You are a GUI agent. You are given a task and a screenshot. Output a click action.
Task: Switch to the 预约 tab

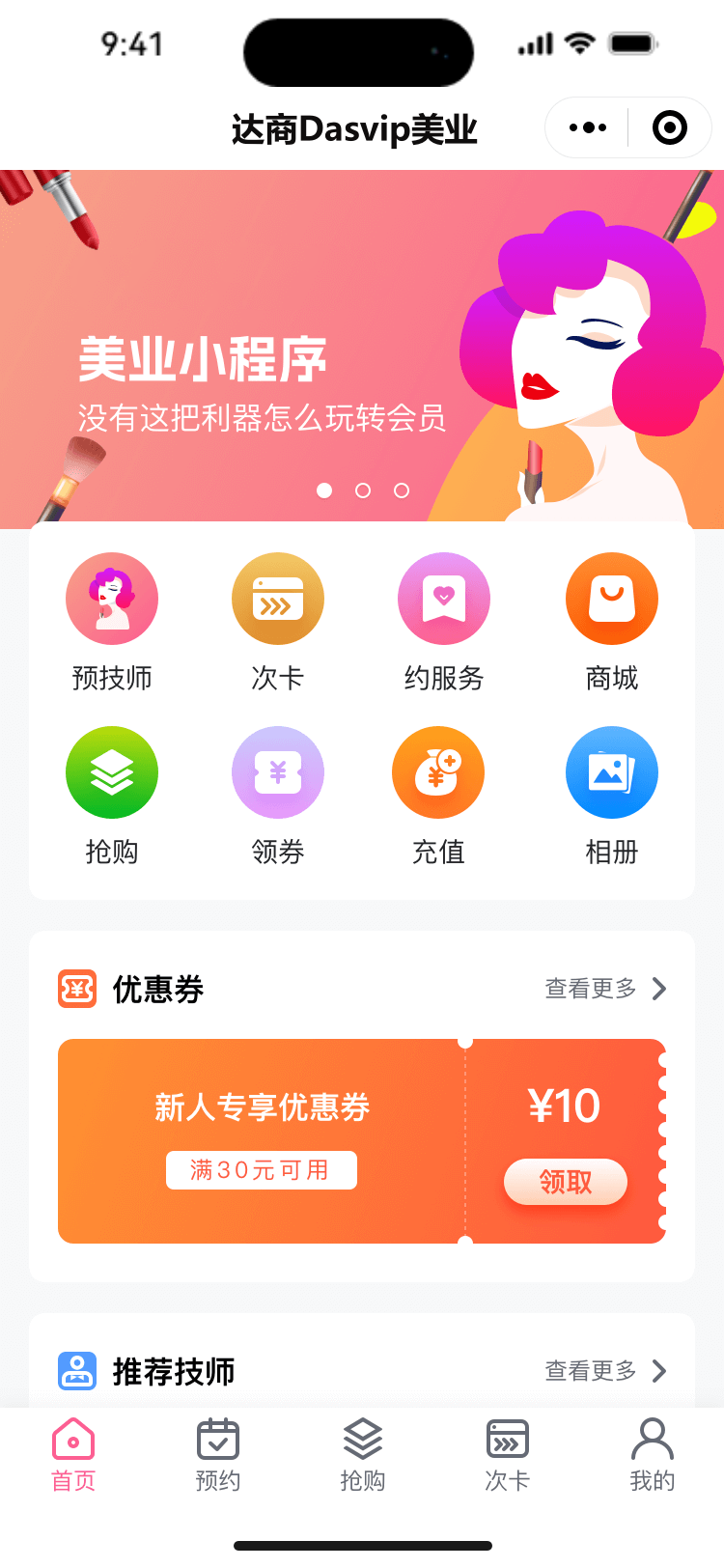218,1455
